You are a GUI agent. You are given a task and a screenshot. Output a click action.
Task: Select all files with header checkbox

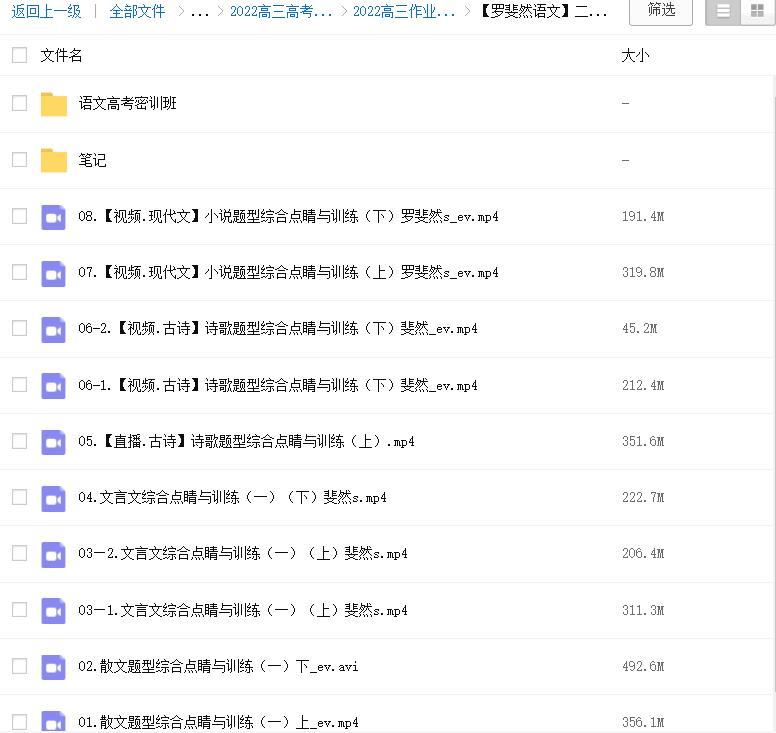tap(19, 56)
